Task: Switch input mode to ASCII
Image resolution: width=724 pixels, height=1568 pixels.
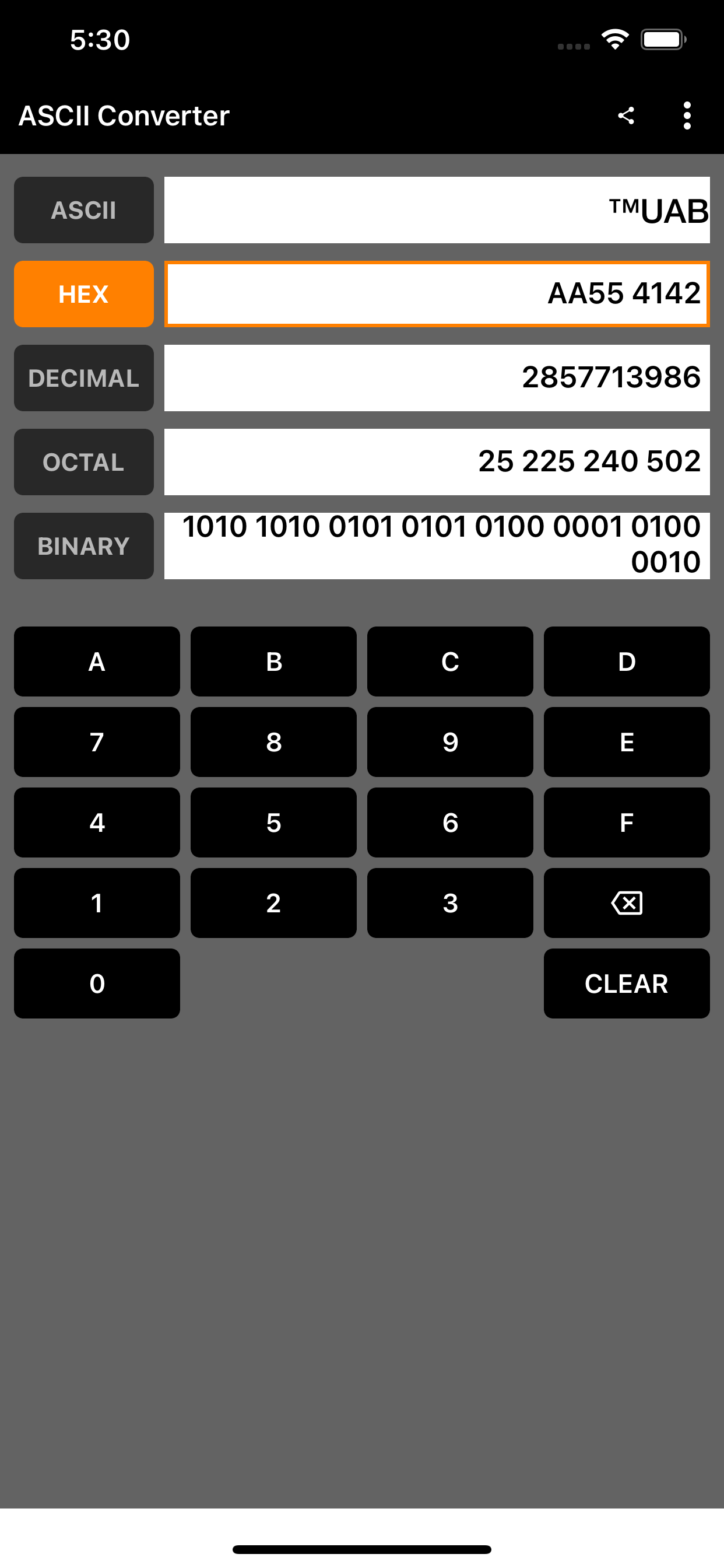Action: (83, 209)
